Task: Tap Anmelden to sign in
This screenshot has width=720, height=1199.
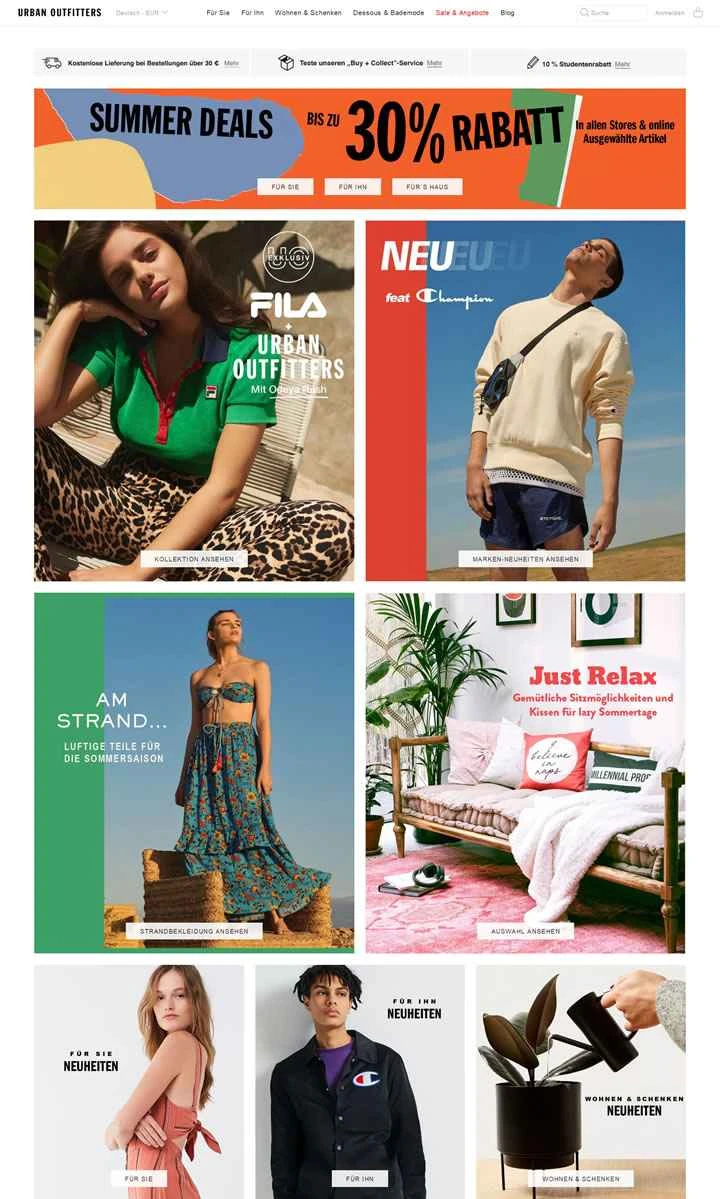Action: (x=669, y=13)
